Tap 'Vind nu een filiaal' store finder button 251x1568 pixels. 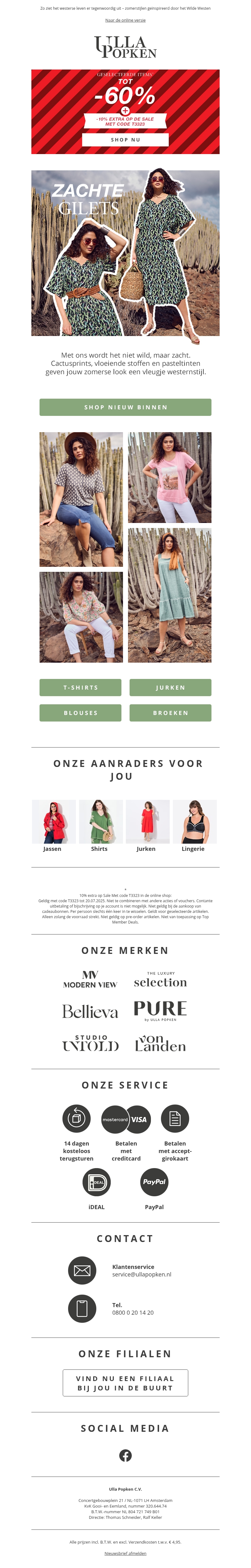[125, 1383]
